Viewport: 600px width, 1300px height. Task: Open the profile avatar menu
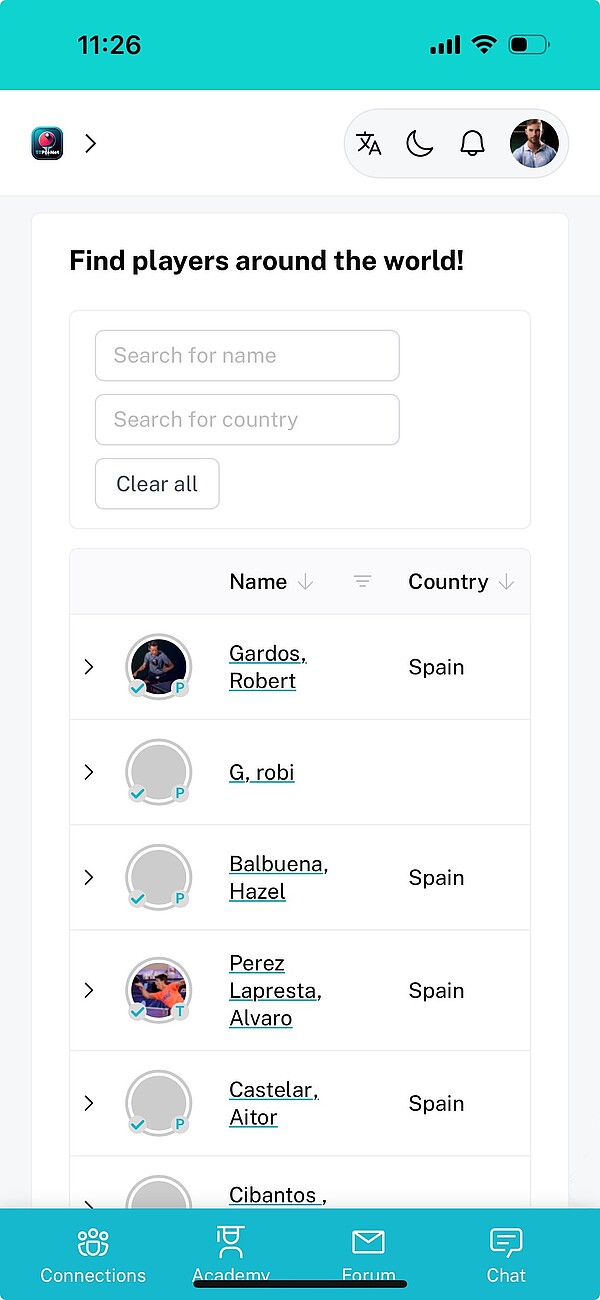click(534, 144)
